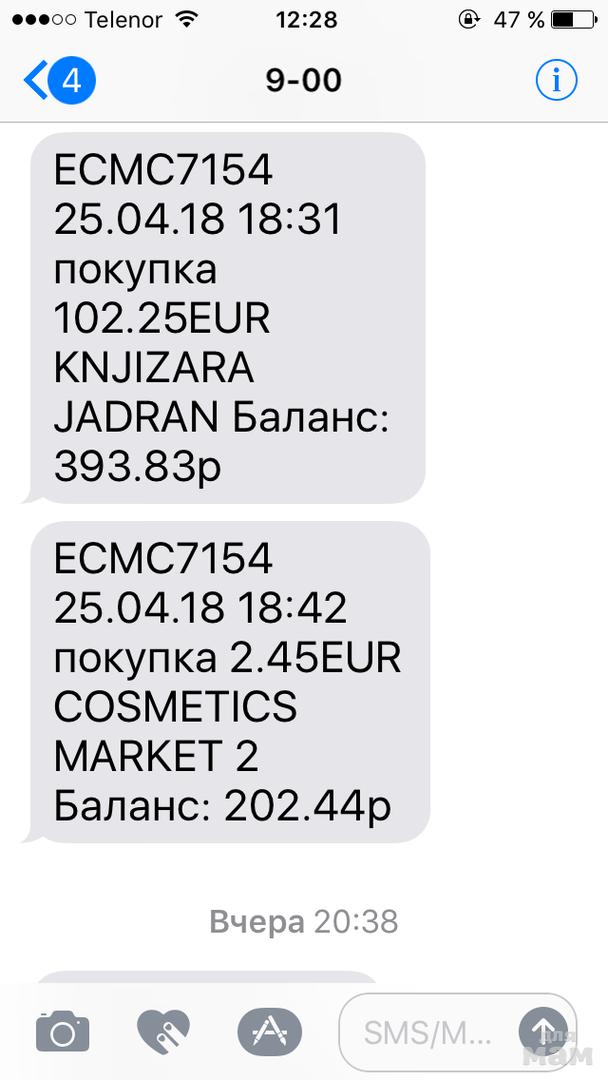Open the camera to attach photo
The height and width of the screenshot is (1080, 608).
62,1031
